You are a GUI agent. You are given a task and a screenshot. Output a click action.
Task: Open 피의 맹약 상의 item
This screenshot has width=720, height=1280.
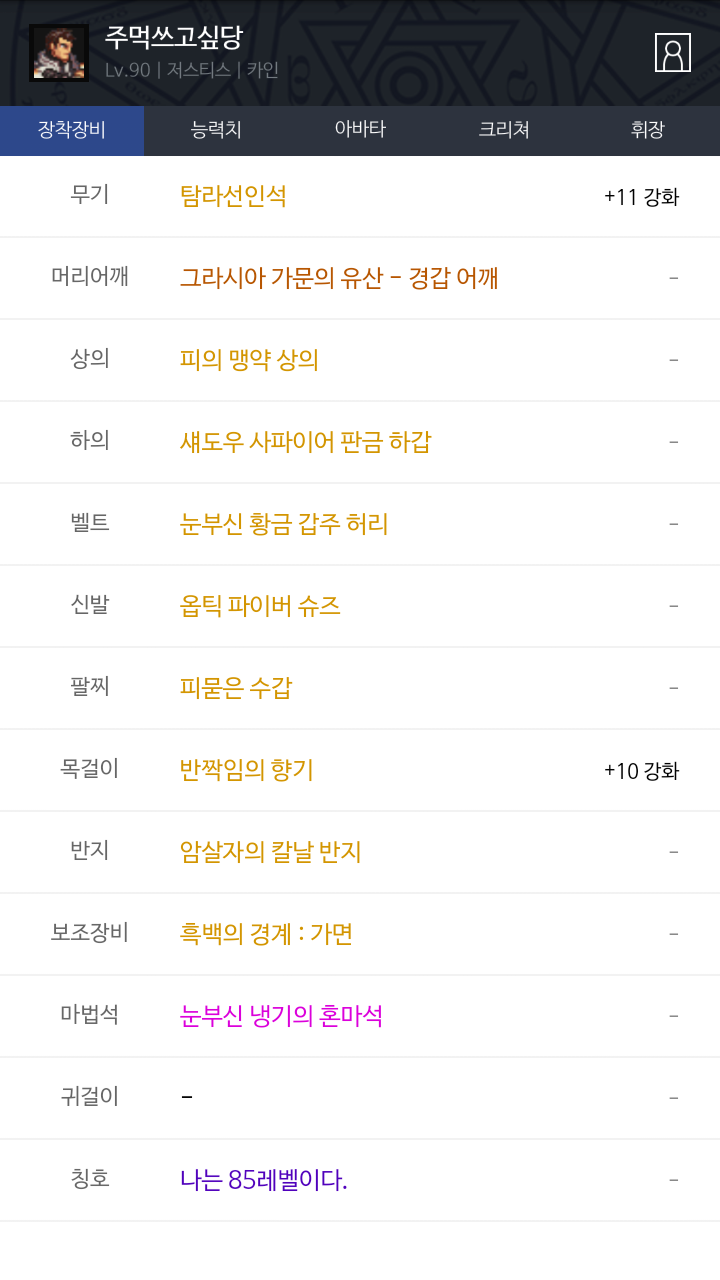pos(249,359)
